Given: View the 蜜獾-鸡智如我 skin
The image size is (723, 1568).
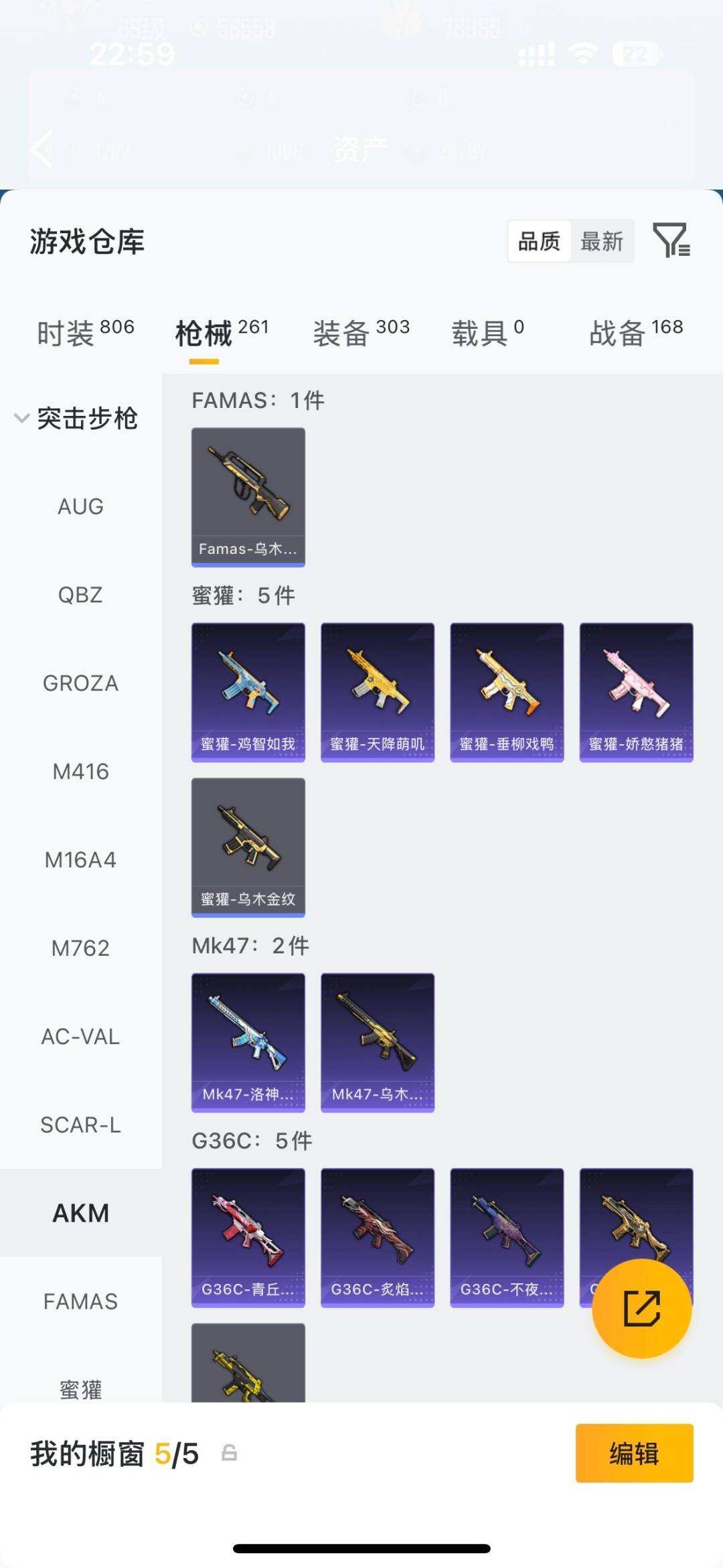Looking at the screenshot, I should [x=248, y=693].
